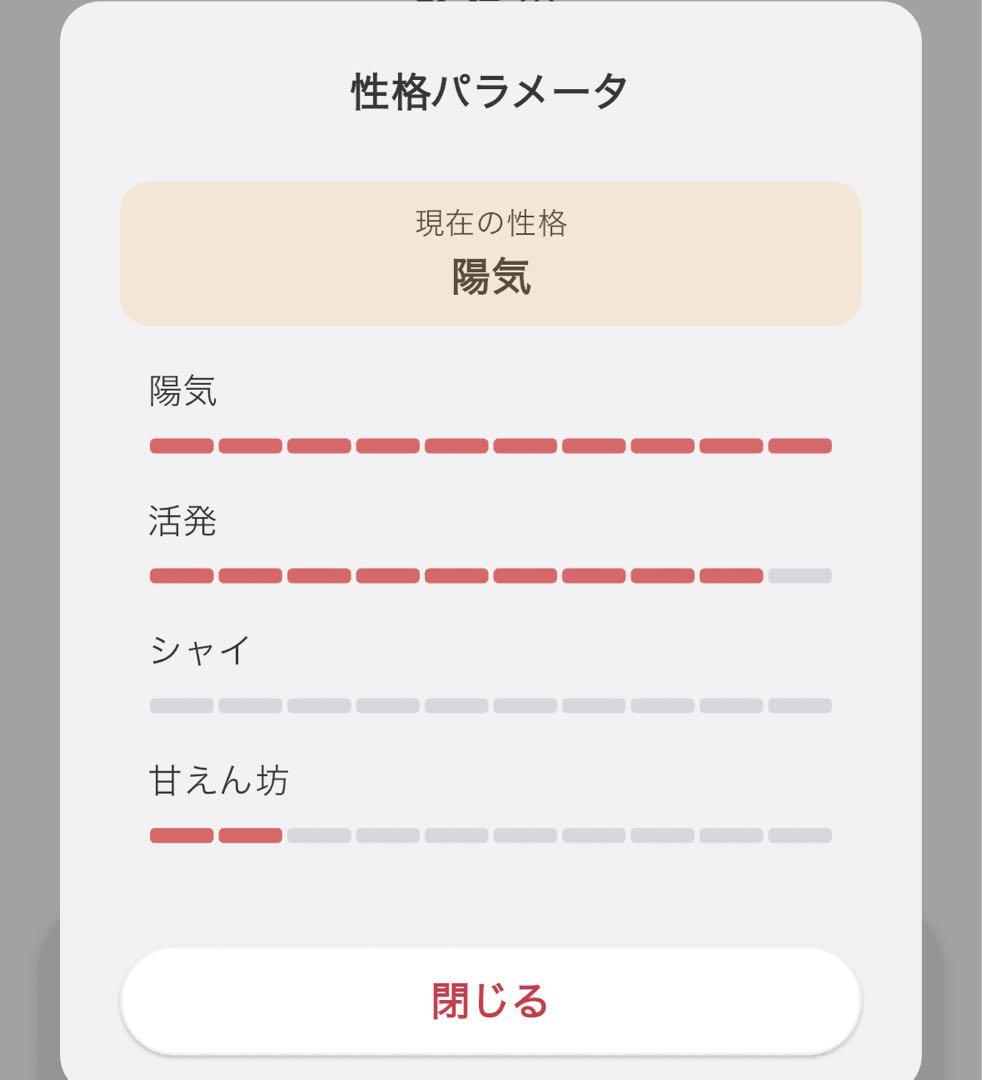Click the dimmed overlay left of the dialog
Image resolution: width=982 pixels, height=1080 pixels.
[x=30, y=540]
